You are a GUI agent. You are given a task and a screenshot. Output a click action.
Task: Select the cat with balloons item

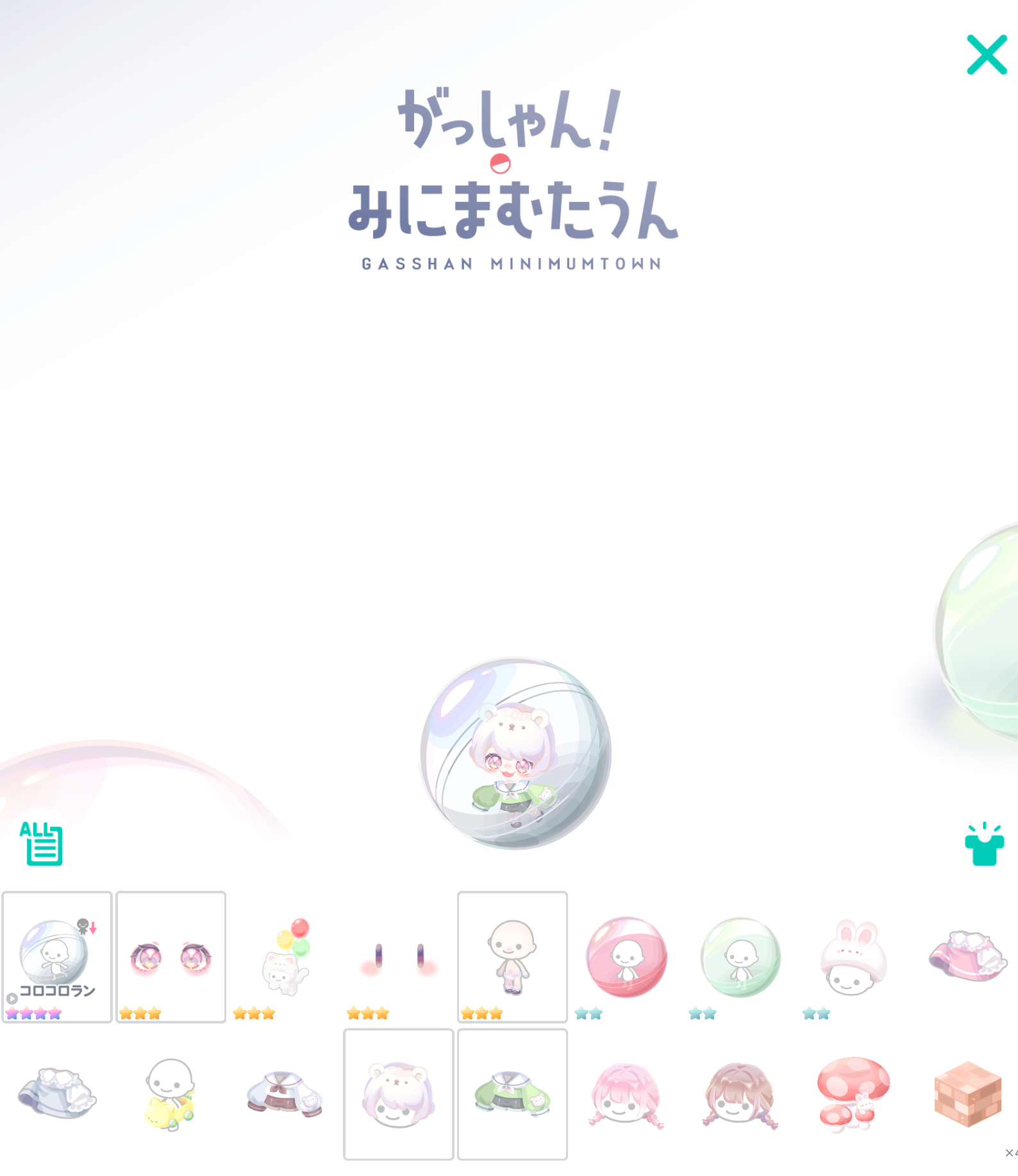click(285, 957)
